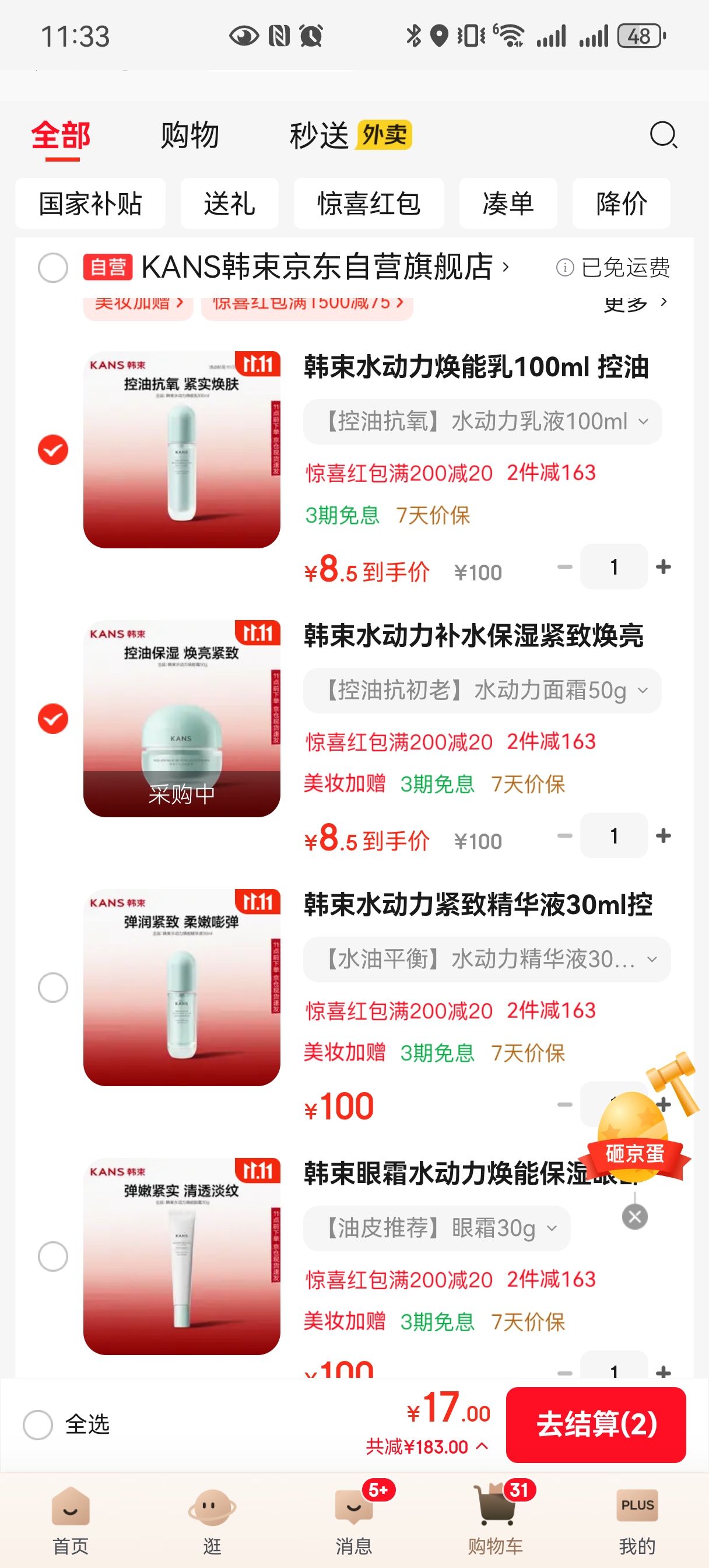Screen dimensions: 709x1568
Task: Apply the 降价 filter chip
Action: [x=621, y=204]
